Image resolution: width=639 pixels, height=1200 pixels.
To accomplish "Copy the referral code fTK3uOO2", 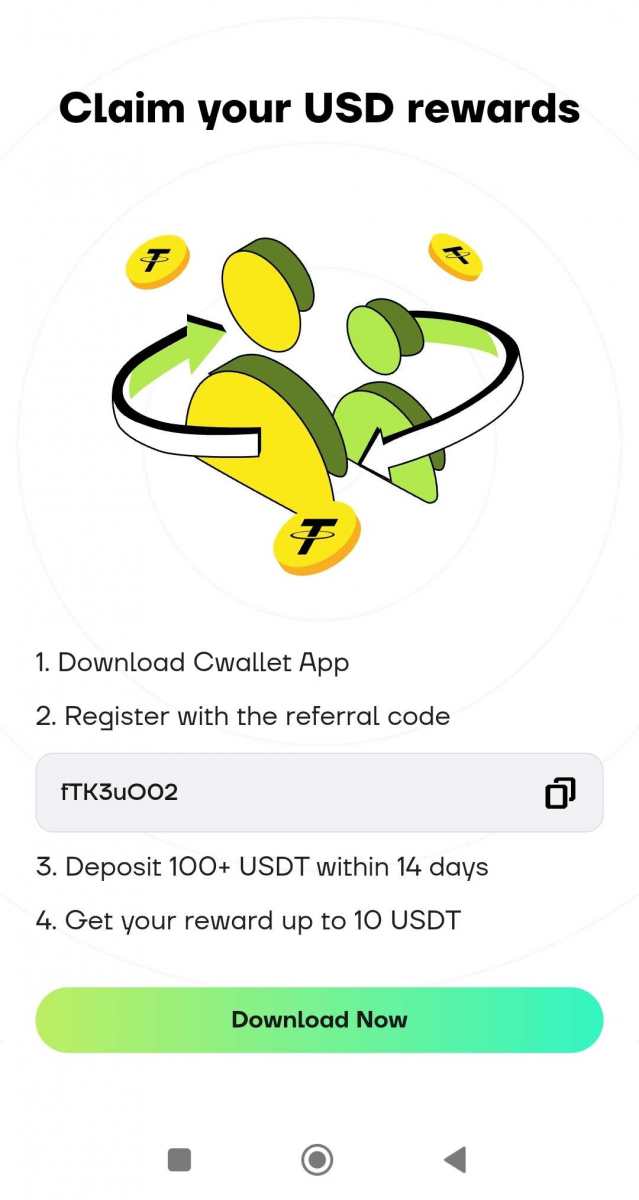I will [x=560, y=793].
